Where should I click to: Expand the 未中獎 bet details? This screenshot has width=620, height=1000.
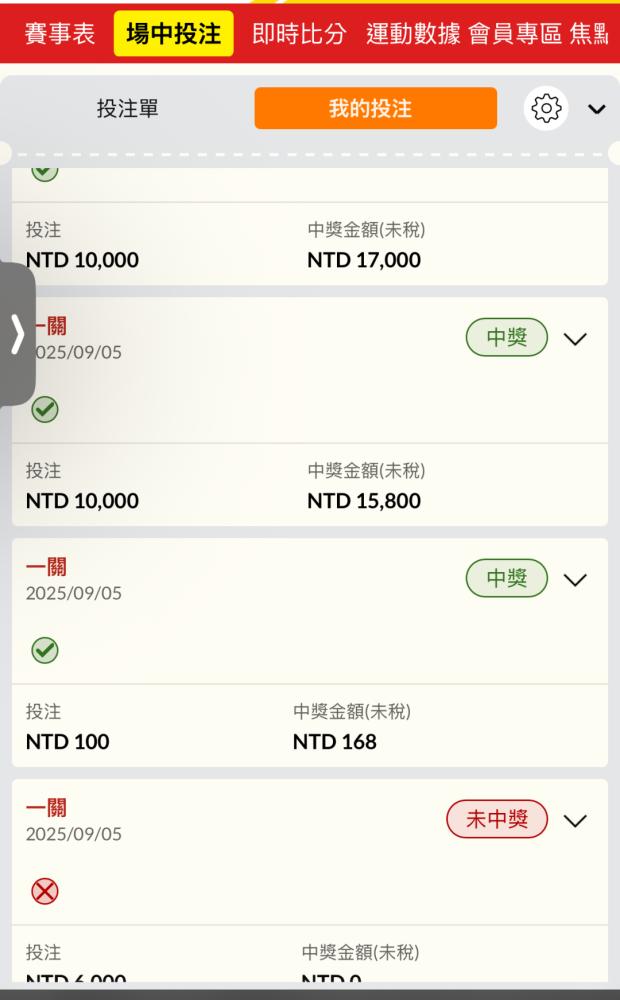575,821
